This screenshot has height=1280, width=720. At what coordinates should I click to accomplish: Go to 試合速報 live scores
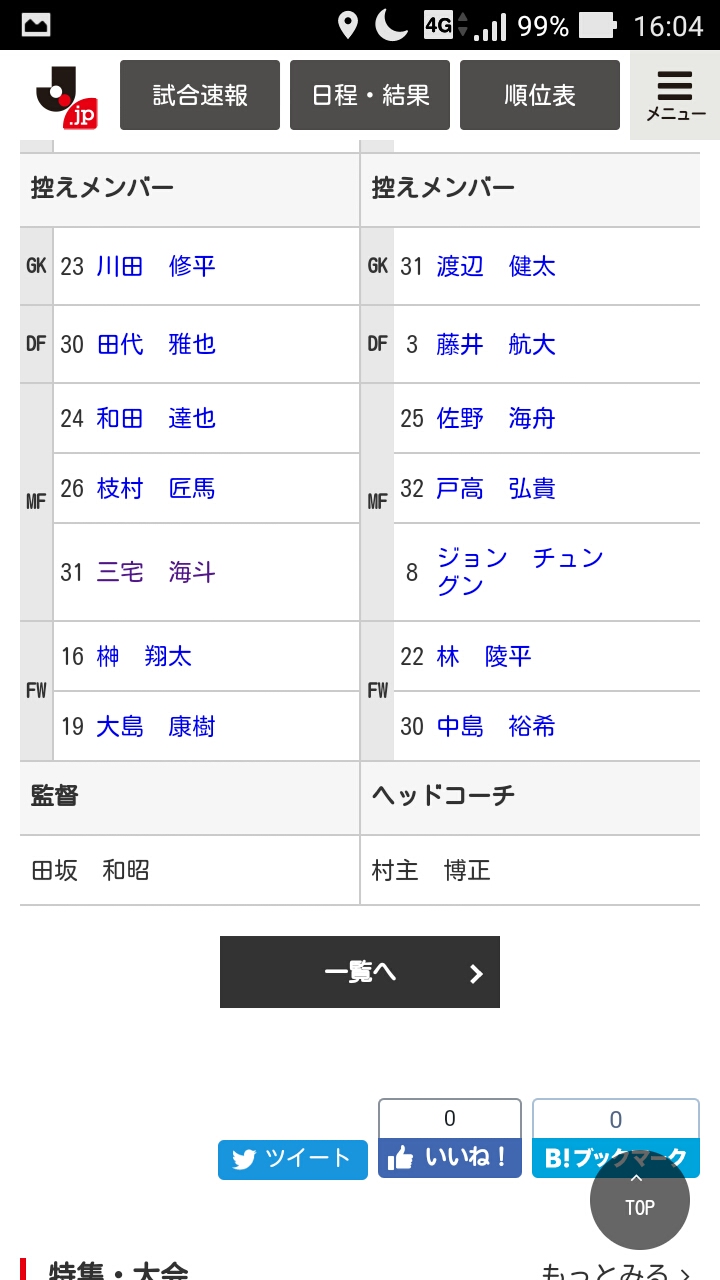[200, 95]
